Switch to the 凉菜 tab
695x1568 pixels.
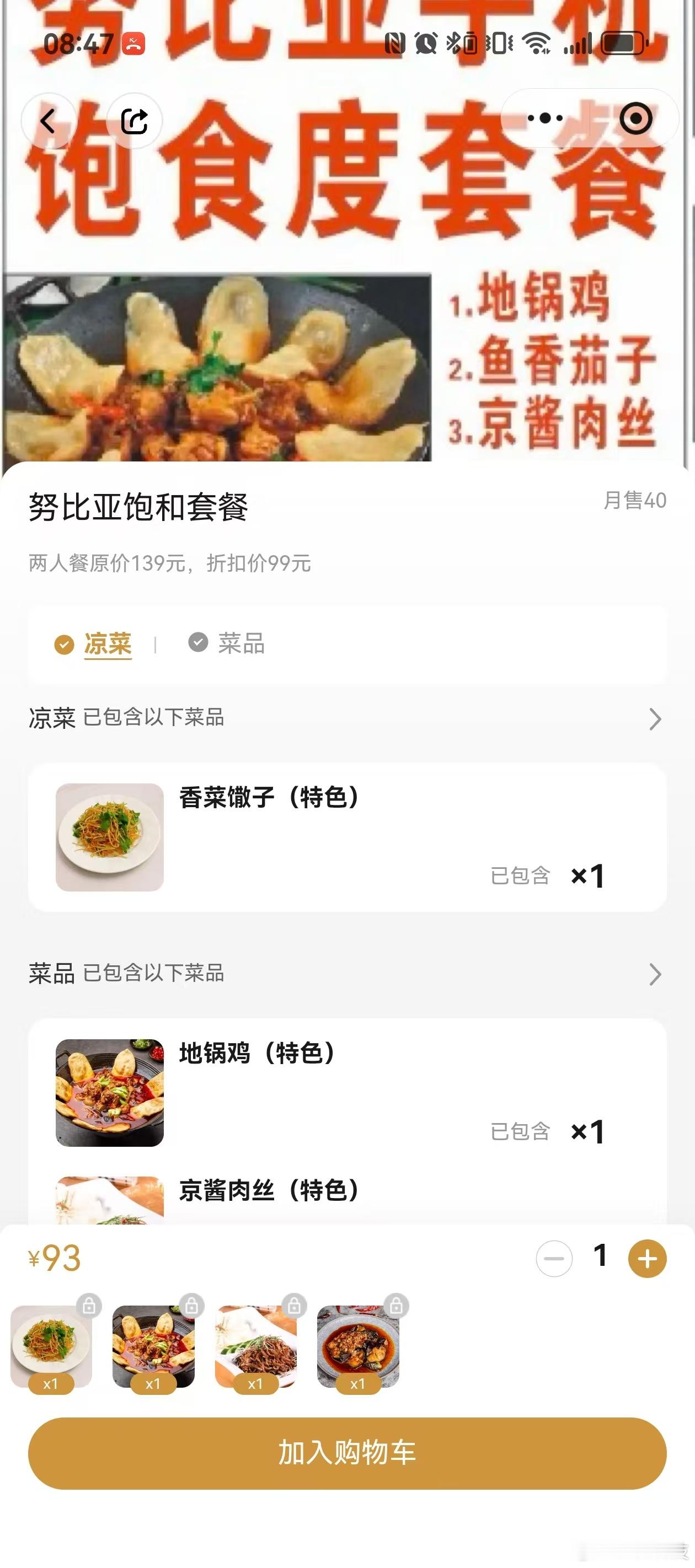coord(106,643)
